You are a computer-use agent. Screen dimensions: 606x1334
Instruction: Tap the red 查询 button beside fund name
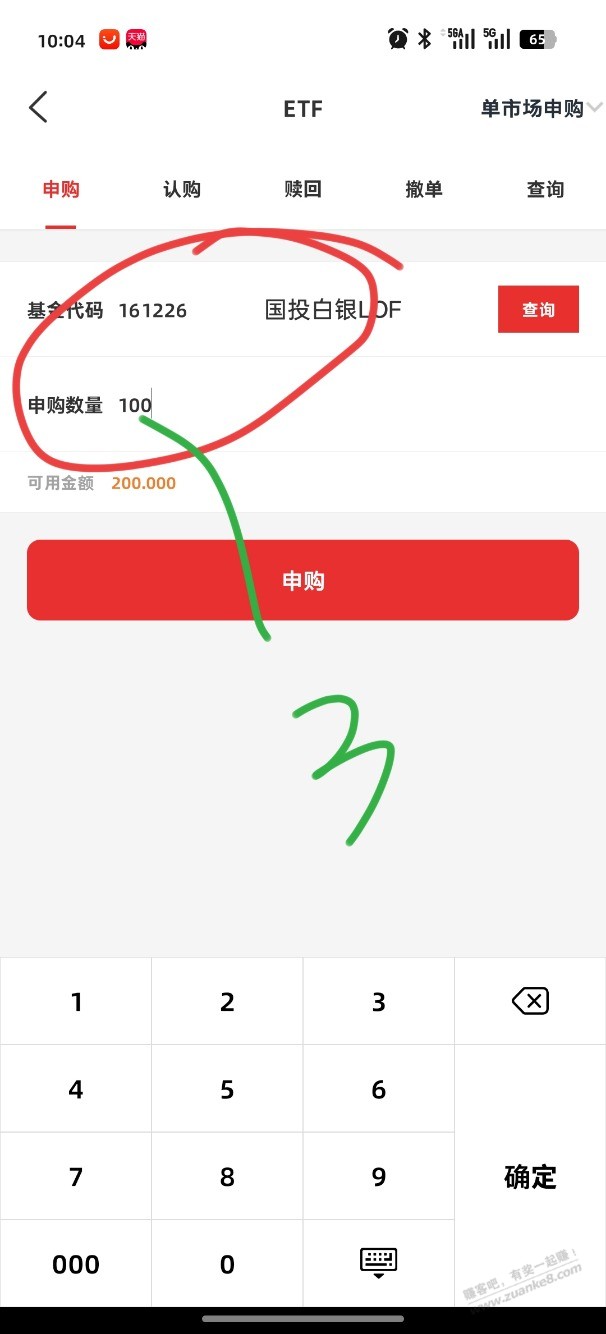pos(538,310)
